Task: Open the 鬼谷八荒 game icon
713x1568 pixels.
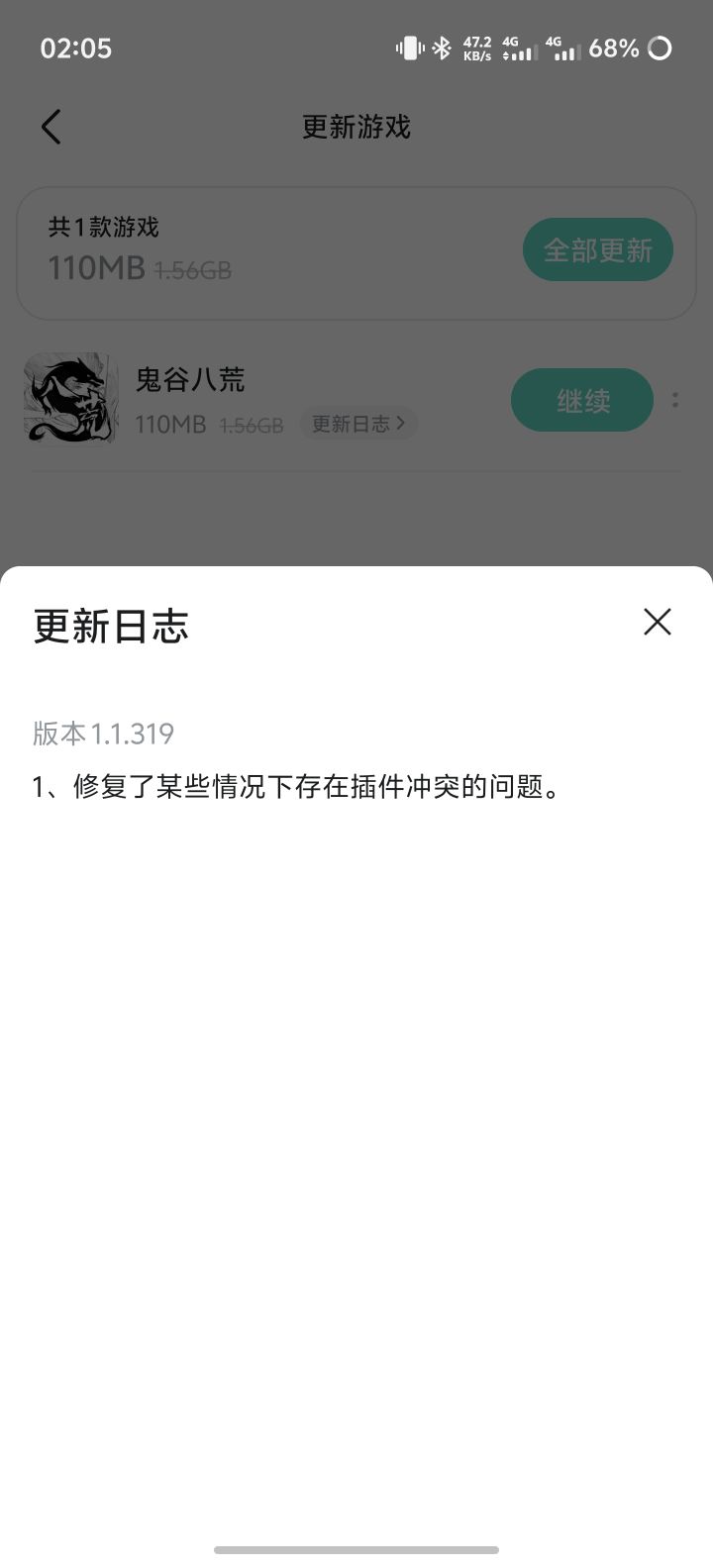Action: (70, 399)
